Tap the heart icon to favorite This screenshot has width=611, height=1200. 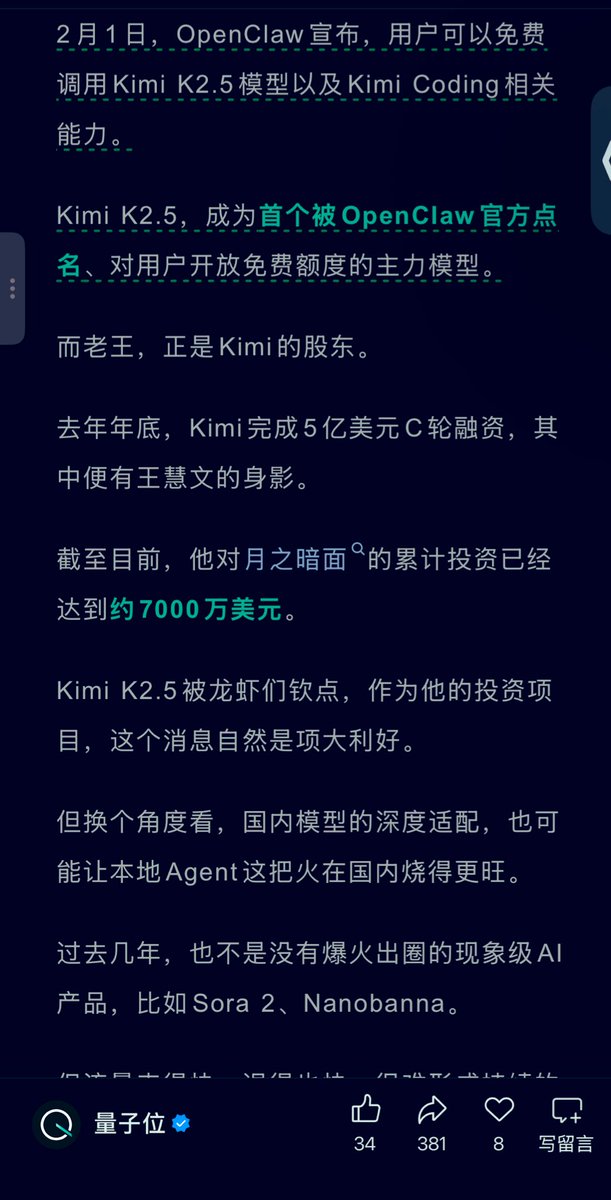(x=498, y=1110)
